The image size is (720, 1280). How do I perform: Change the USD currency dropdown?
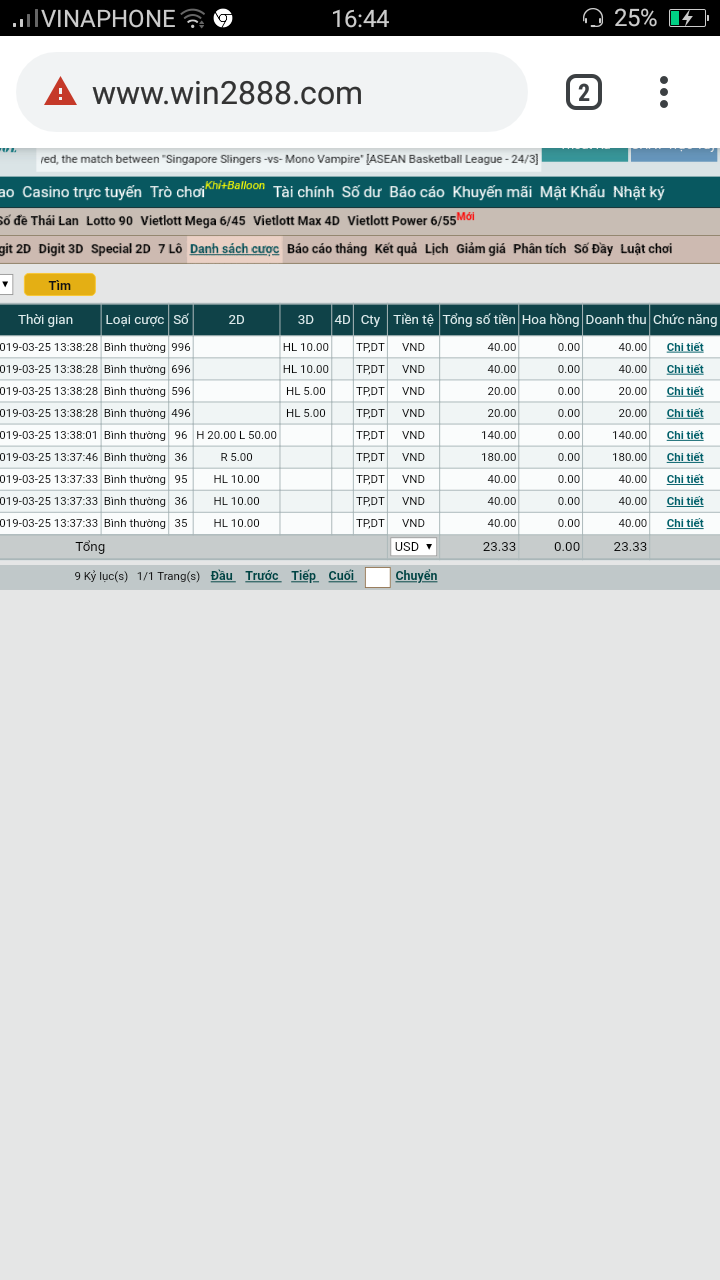[414, 547]
